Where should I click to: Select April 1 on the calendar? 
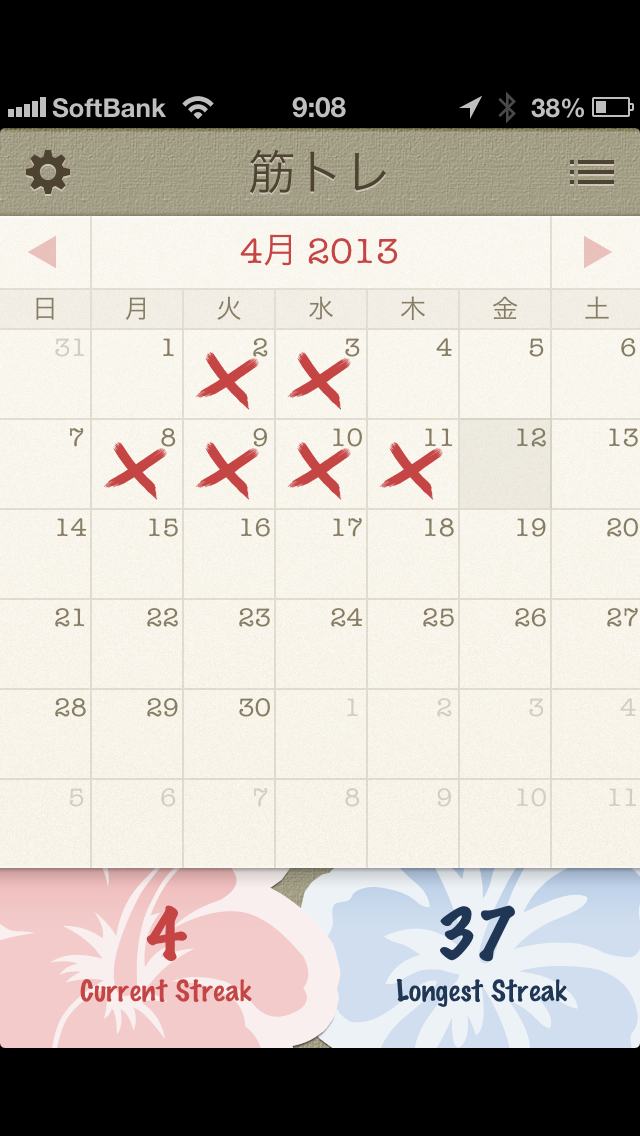(x=137, y=375)
